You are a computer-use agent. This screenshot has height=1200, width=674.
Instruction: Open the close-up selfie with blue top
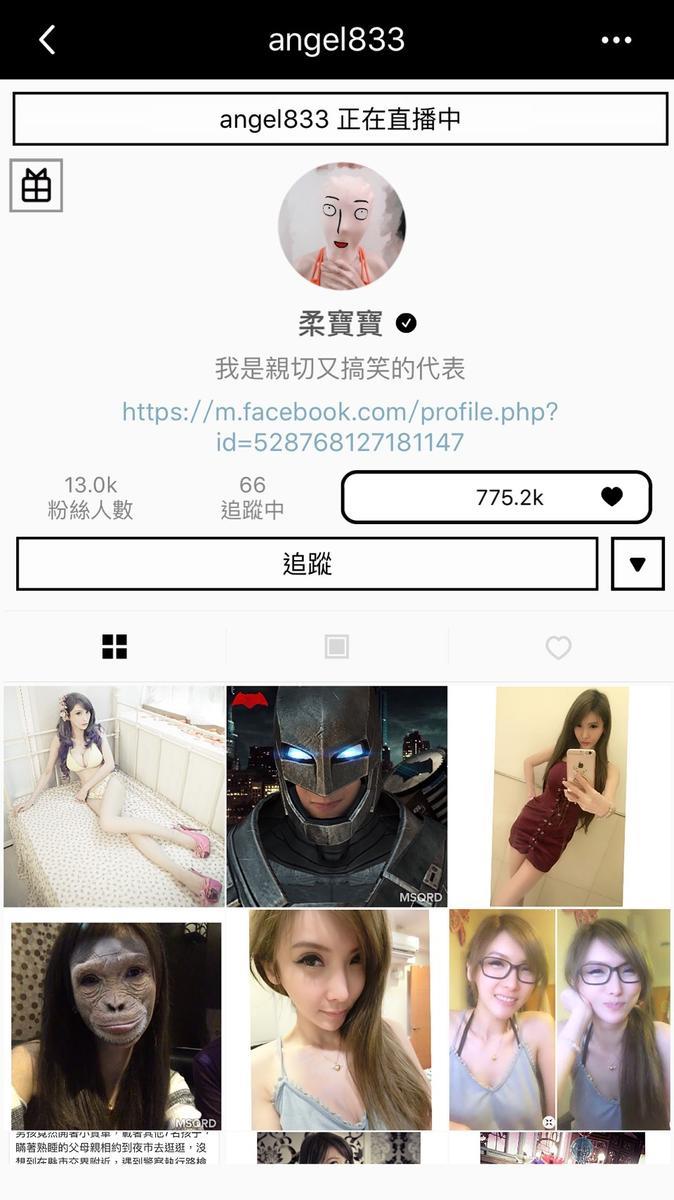[x=337, y=1020]
